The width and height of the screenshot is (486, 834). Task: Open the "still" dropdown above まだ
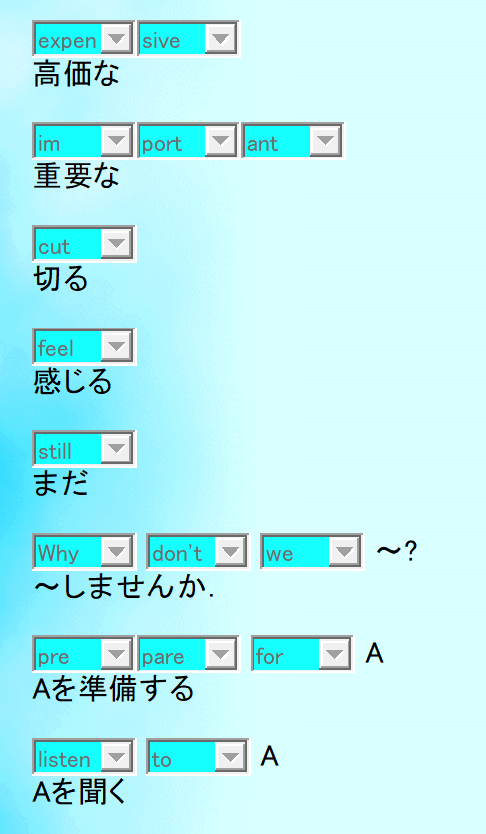(83, 449)
